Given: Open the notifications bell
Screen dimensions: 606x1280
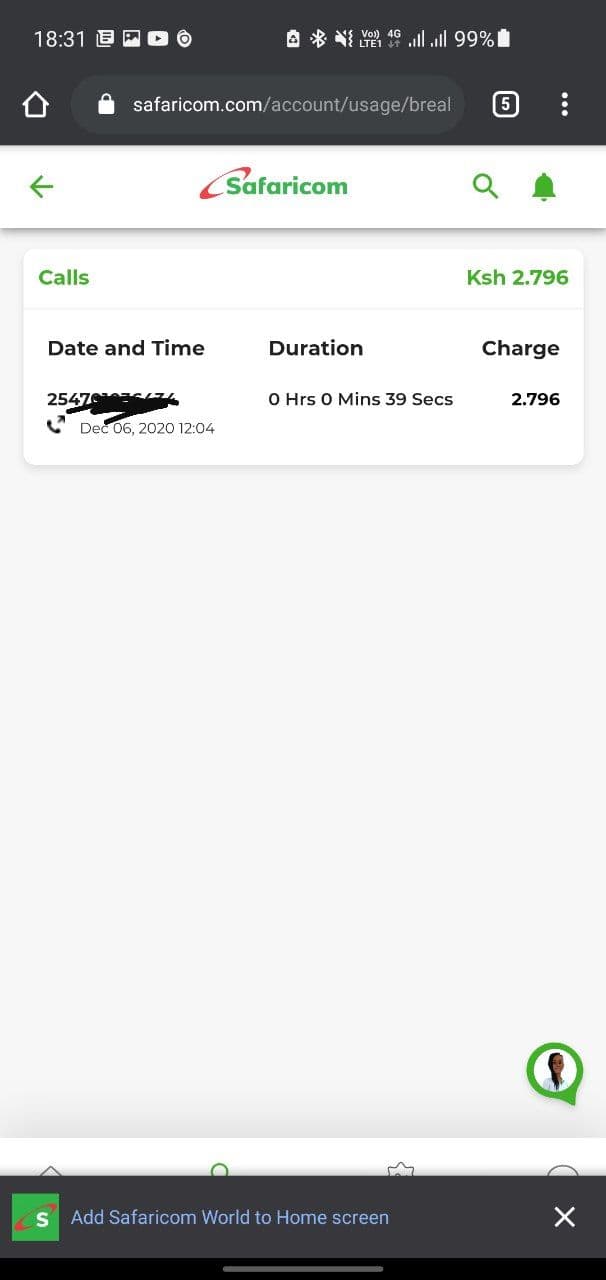Looking at the screenshot, I should pyautogui.click(x=544, y=186).
